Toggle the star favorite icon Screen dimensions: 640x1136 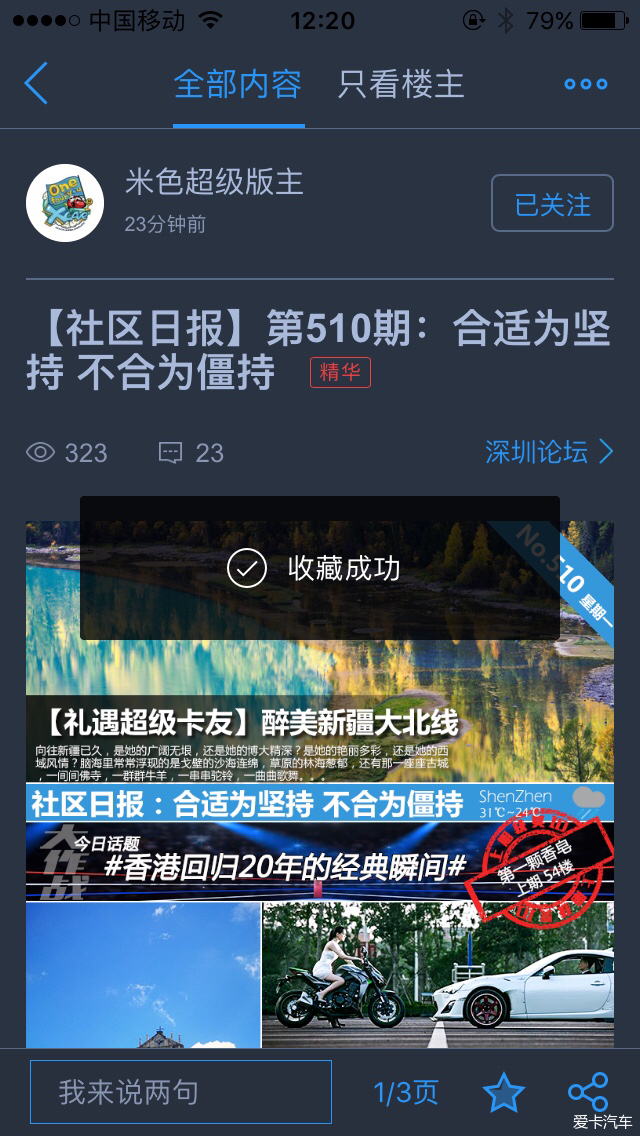coord(503,1092)
